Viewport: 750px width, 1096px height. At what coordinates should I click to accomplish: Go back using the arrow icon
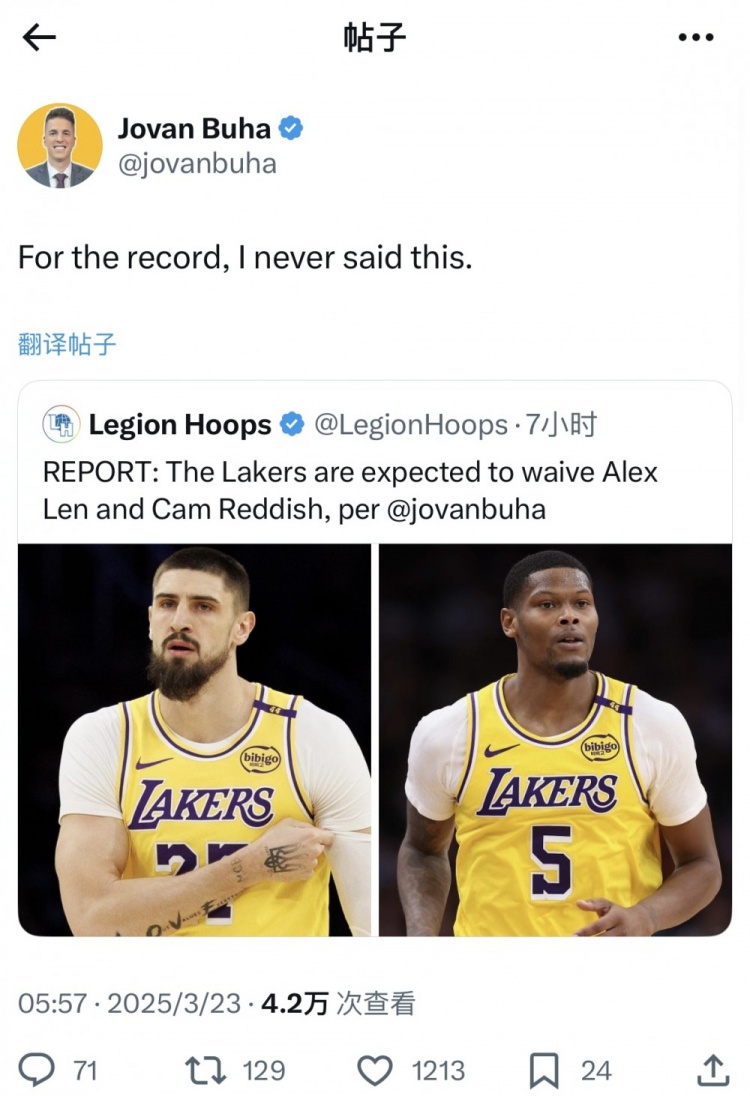click(x=39, y=38)
